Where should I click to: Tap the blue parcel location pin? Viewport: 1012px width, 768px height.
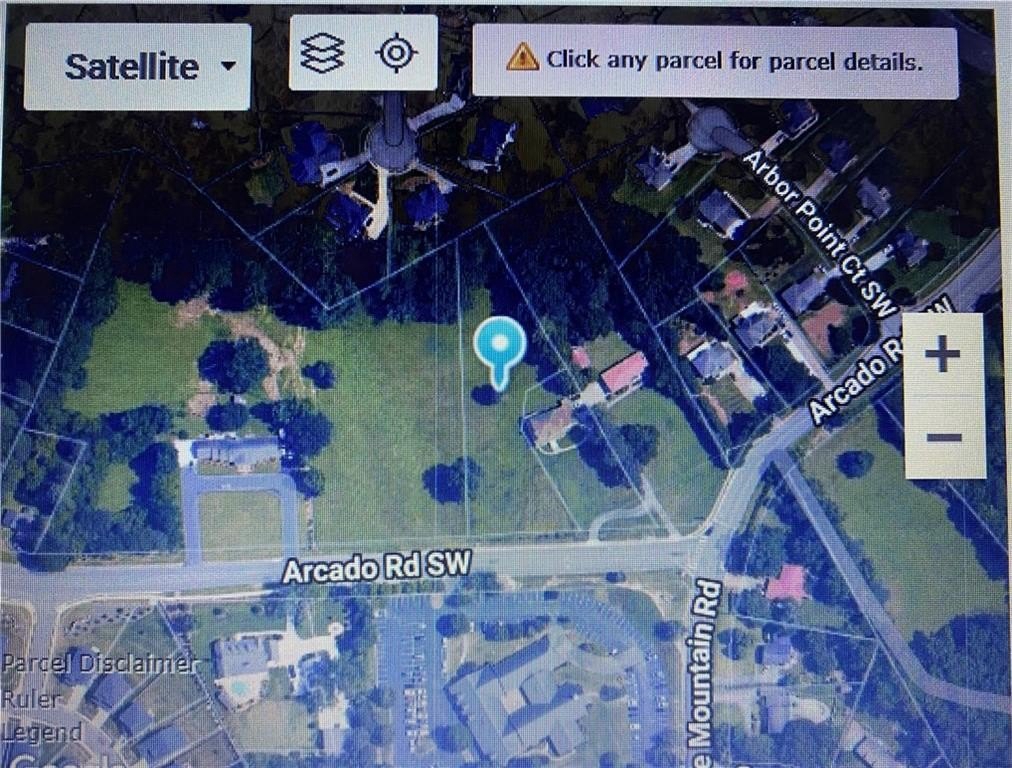tap(499, 346)
